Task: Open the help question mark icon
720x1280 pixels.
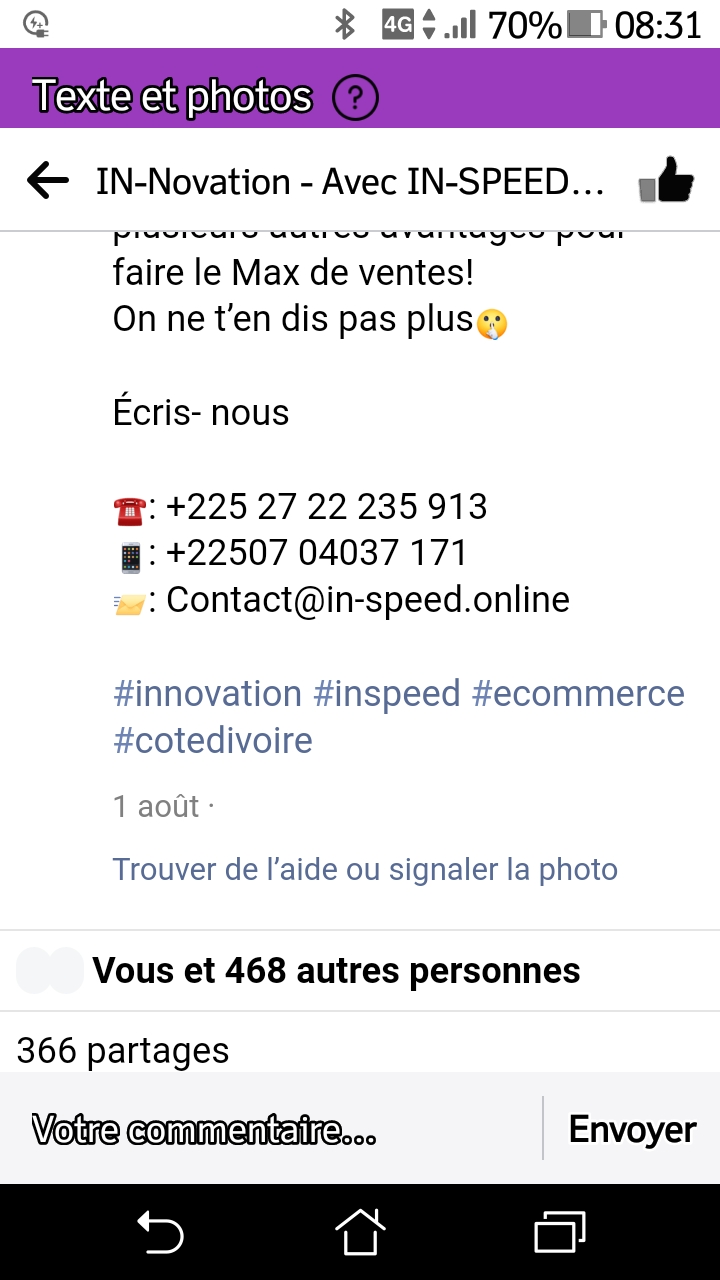Action: pos(355,98)
